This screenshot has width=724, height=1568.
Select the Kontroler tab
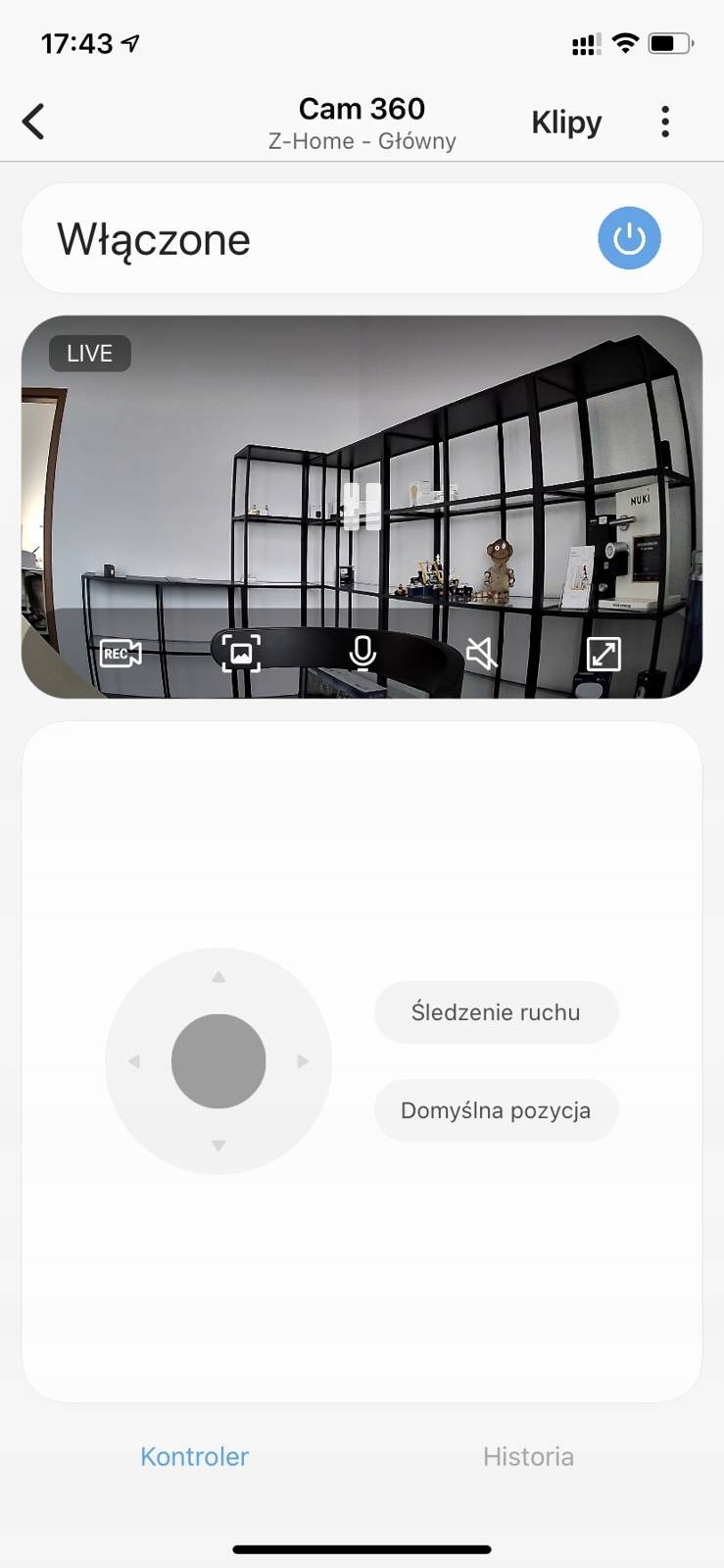pos(194,1456)
